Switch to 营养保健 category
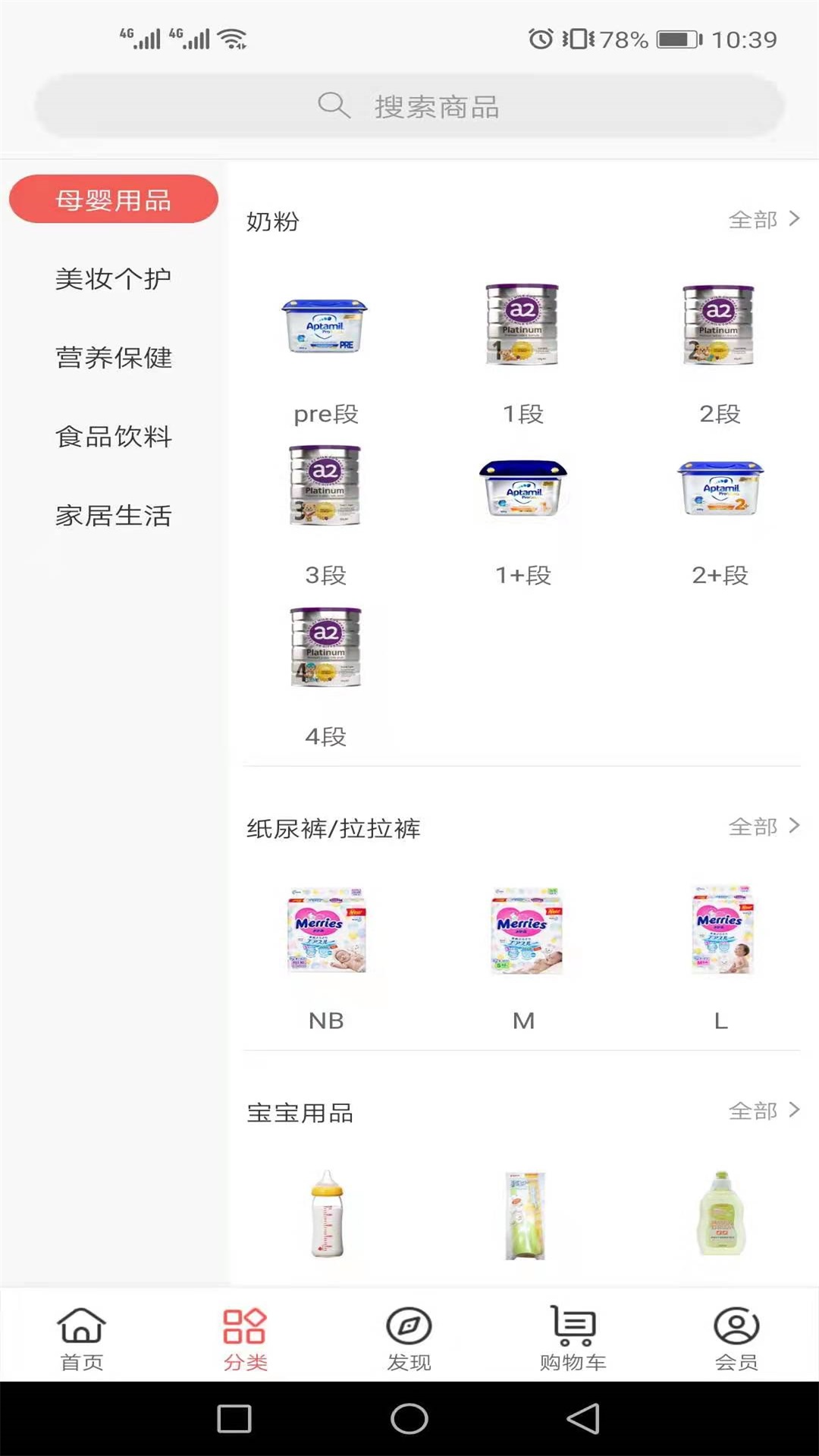The width and height of the screenshot is (819, 1456). click(x=114, y=358)
